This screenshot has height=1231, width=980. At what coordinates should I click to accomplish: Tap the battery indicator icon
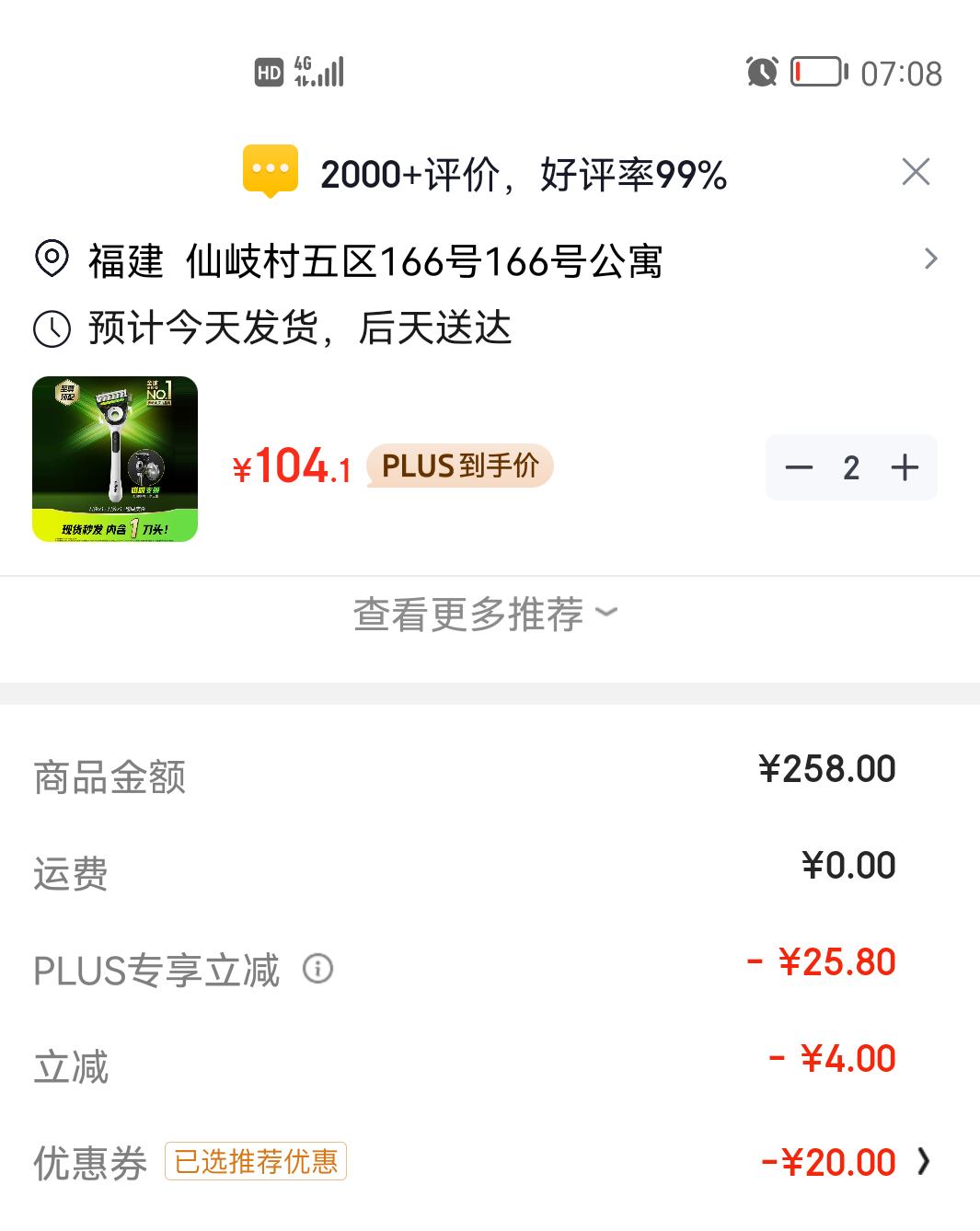coord(817,70)
